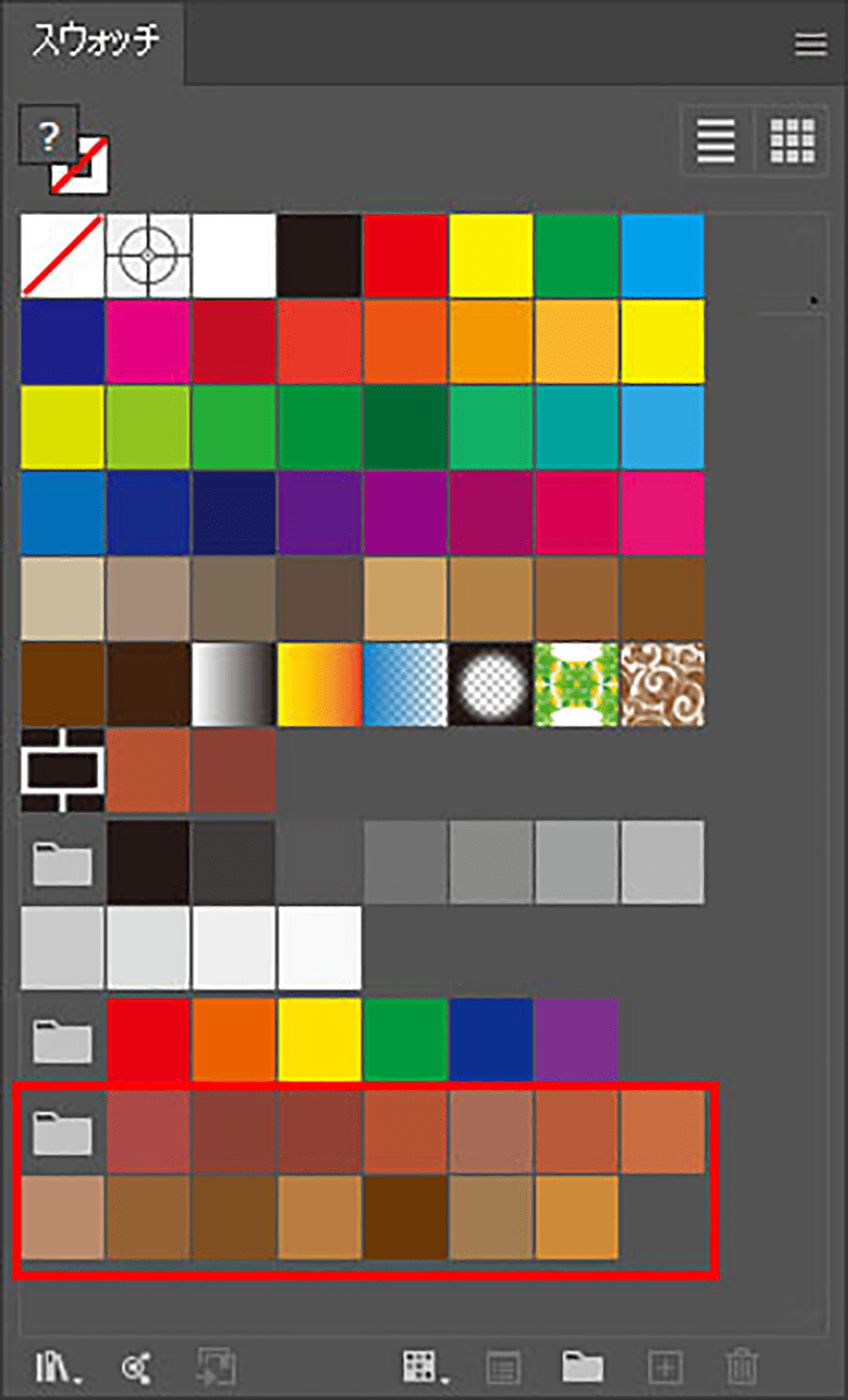848x1400 pixels.
Task: Select the スウォッチ panel tab
Action: pyautogui.click(x=95, y=42)
